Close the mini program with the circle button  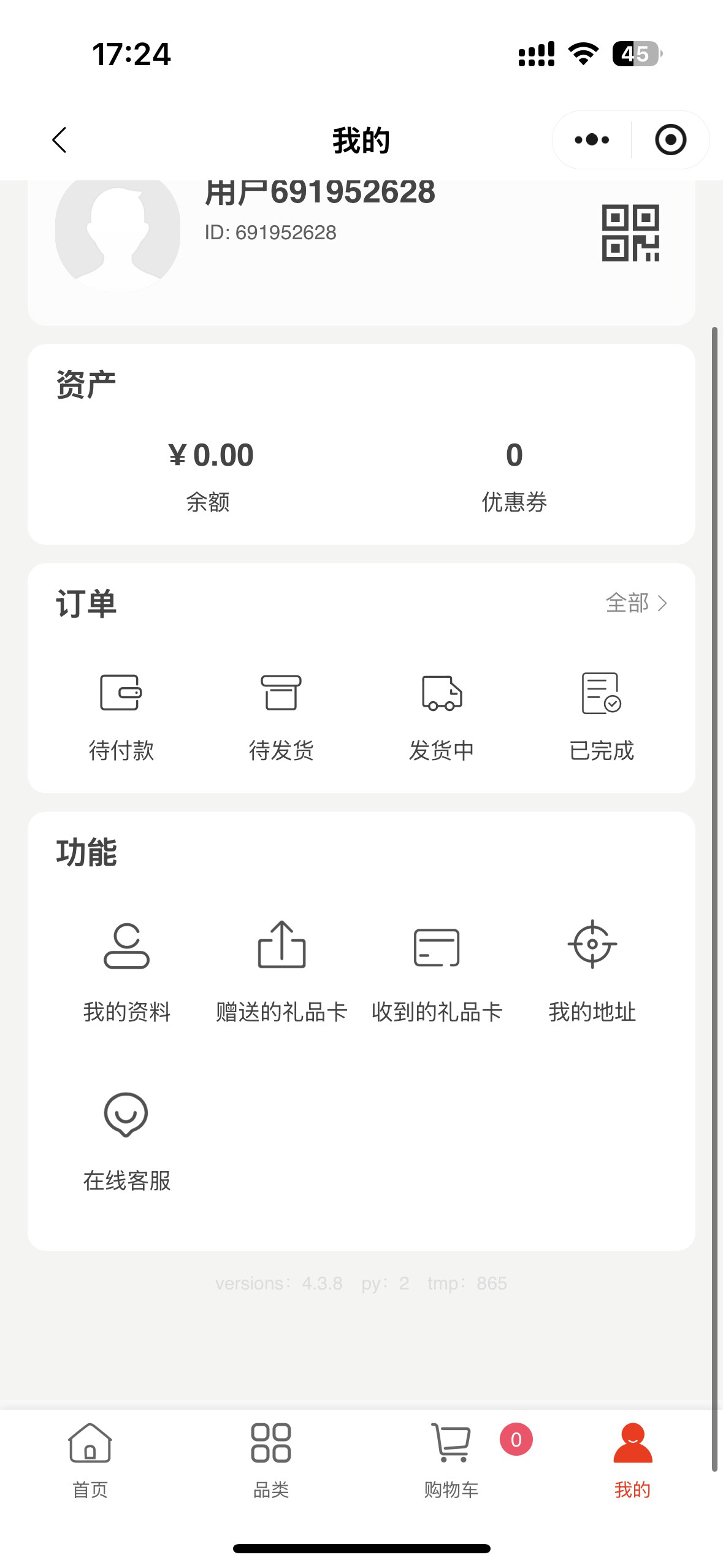pos(670,140)
